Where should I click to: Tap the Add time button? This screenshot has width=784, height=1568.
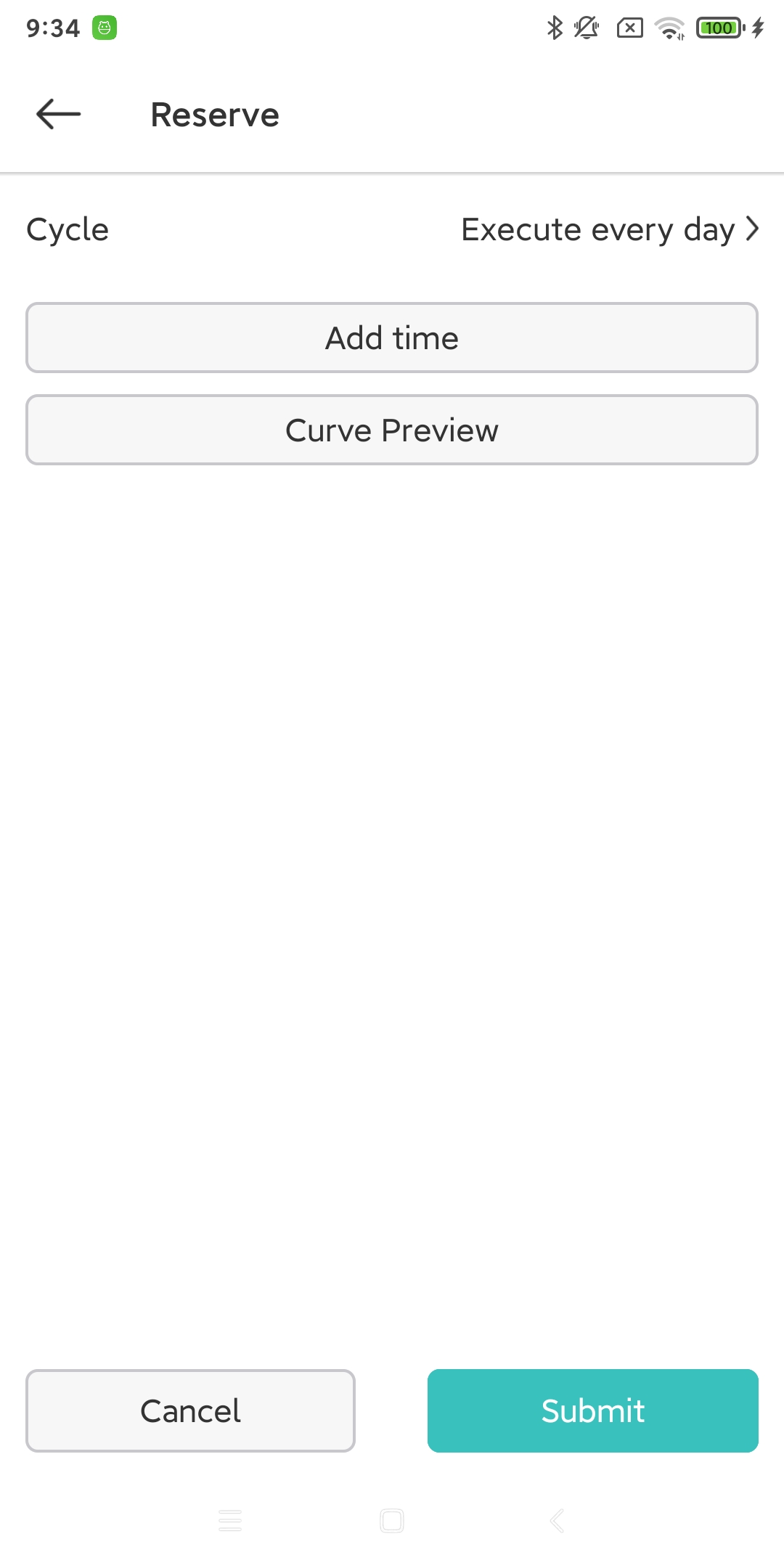tap(392, 338)
